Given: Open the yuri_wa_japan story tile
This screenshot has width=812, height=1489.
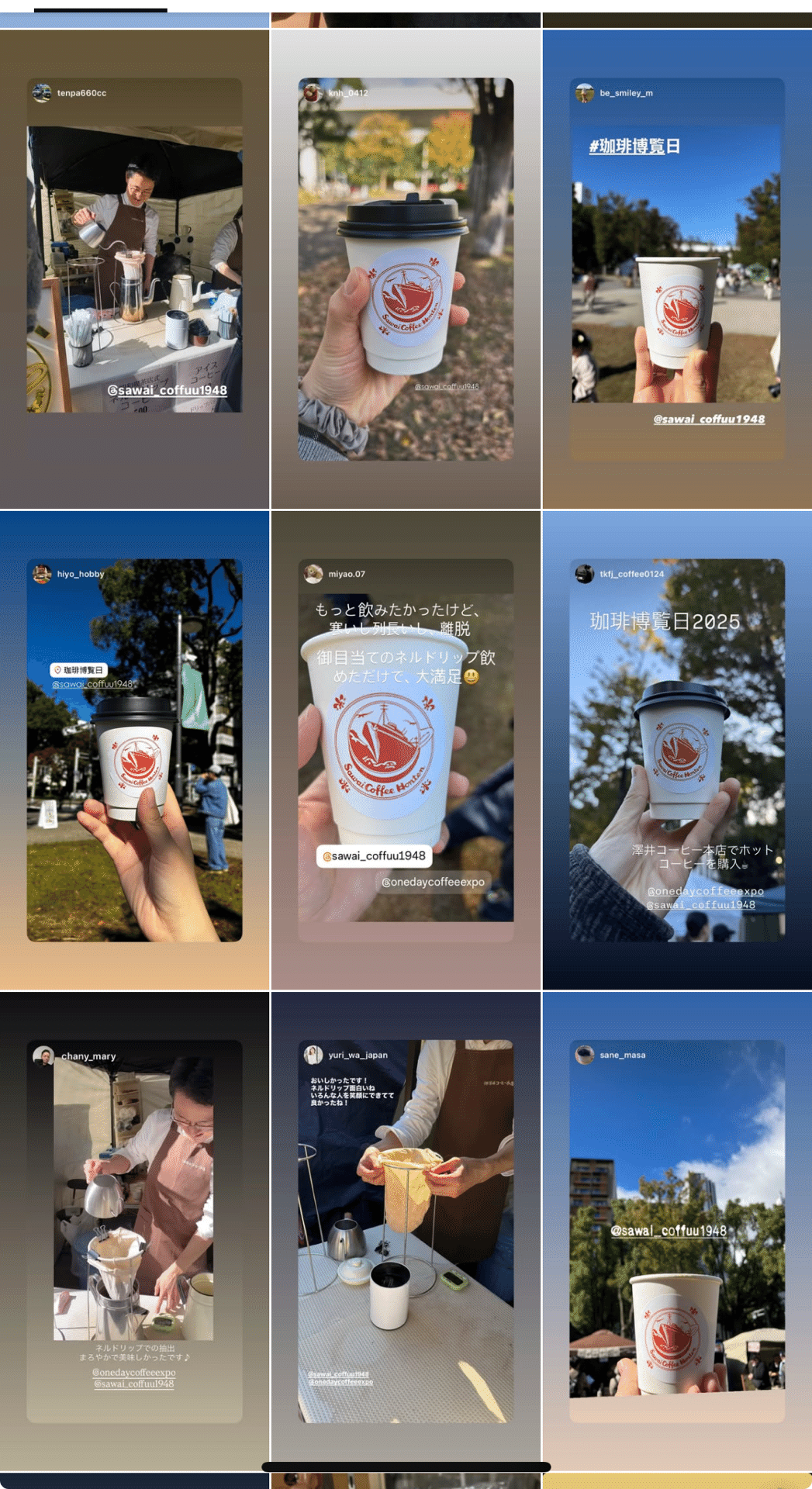Looking at the screenshot, I should point(406,1230).
